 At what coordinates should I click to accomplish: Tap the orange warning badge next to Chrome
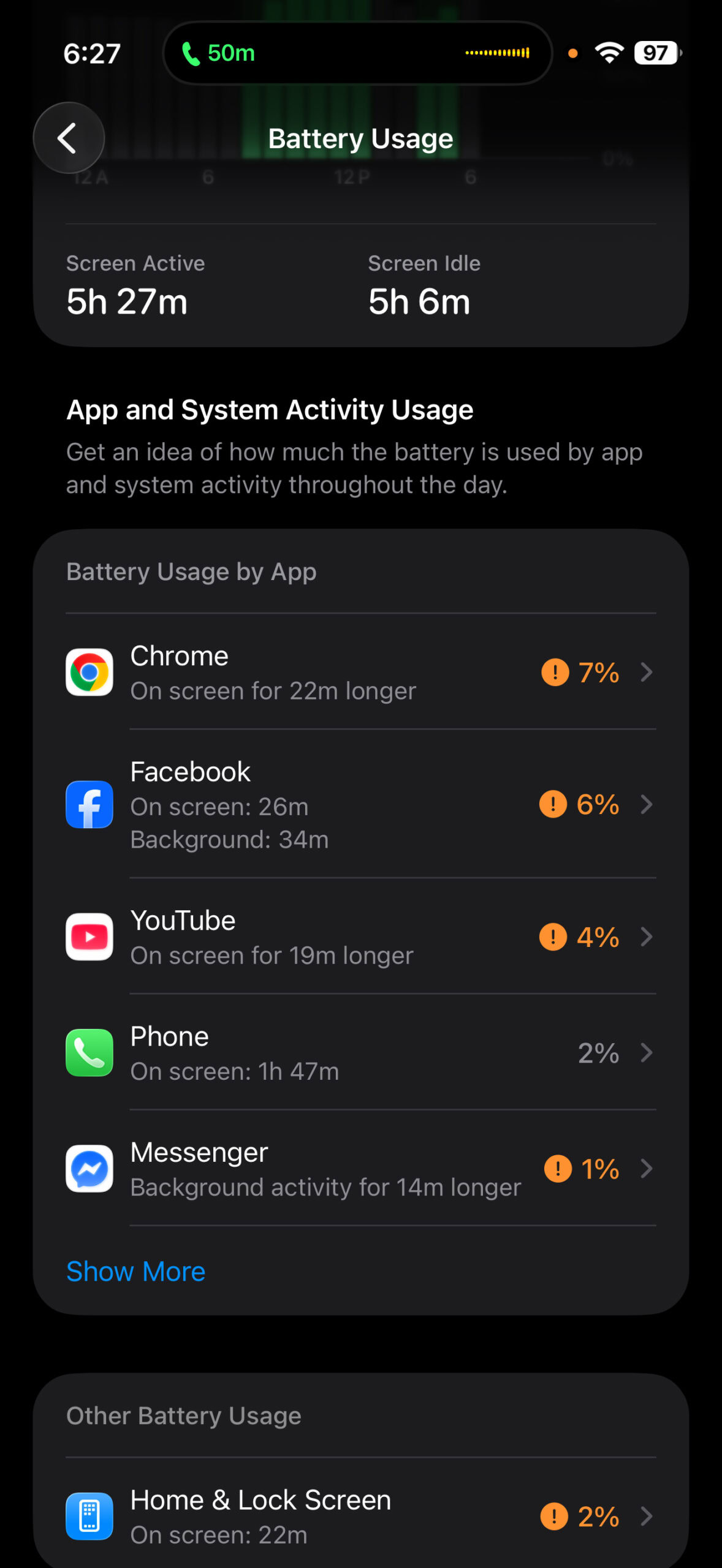(x=553, y=673)
